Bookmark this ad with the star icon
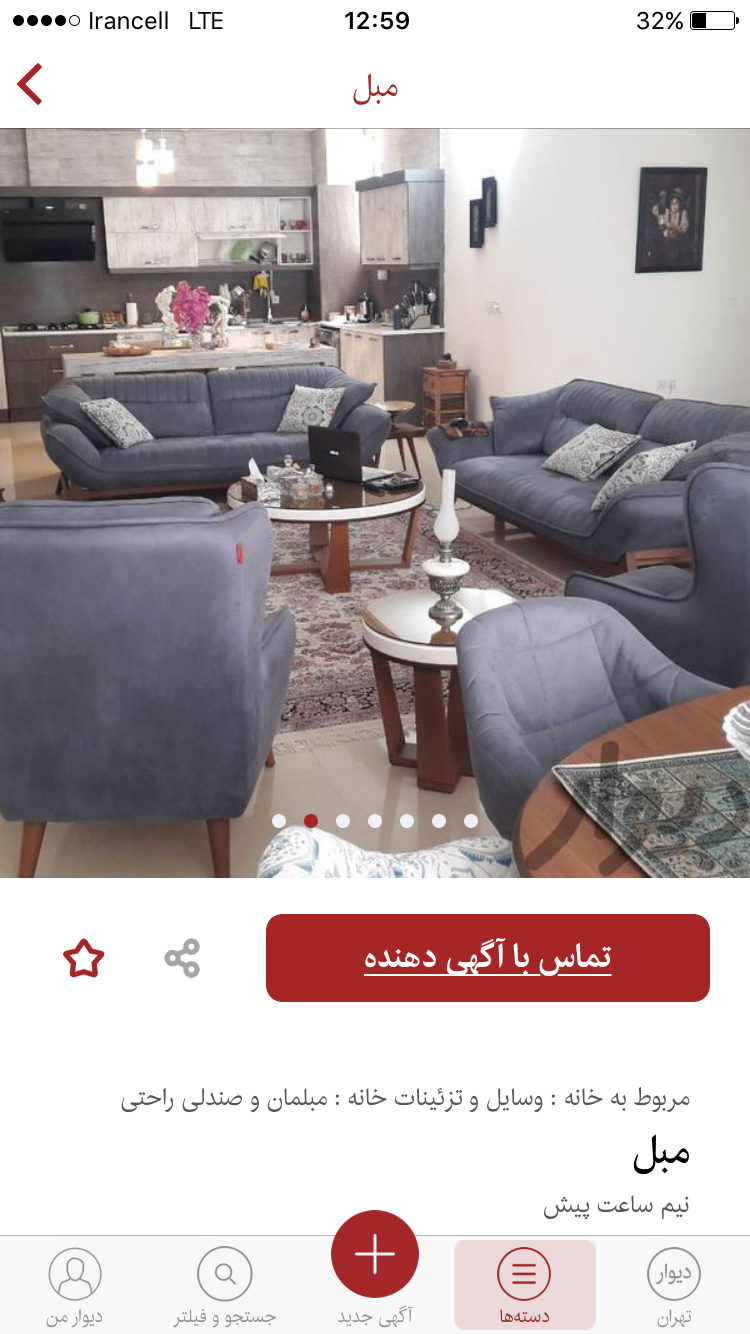 click(x=84, y=959)
